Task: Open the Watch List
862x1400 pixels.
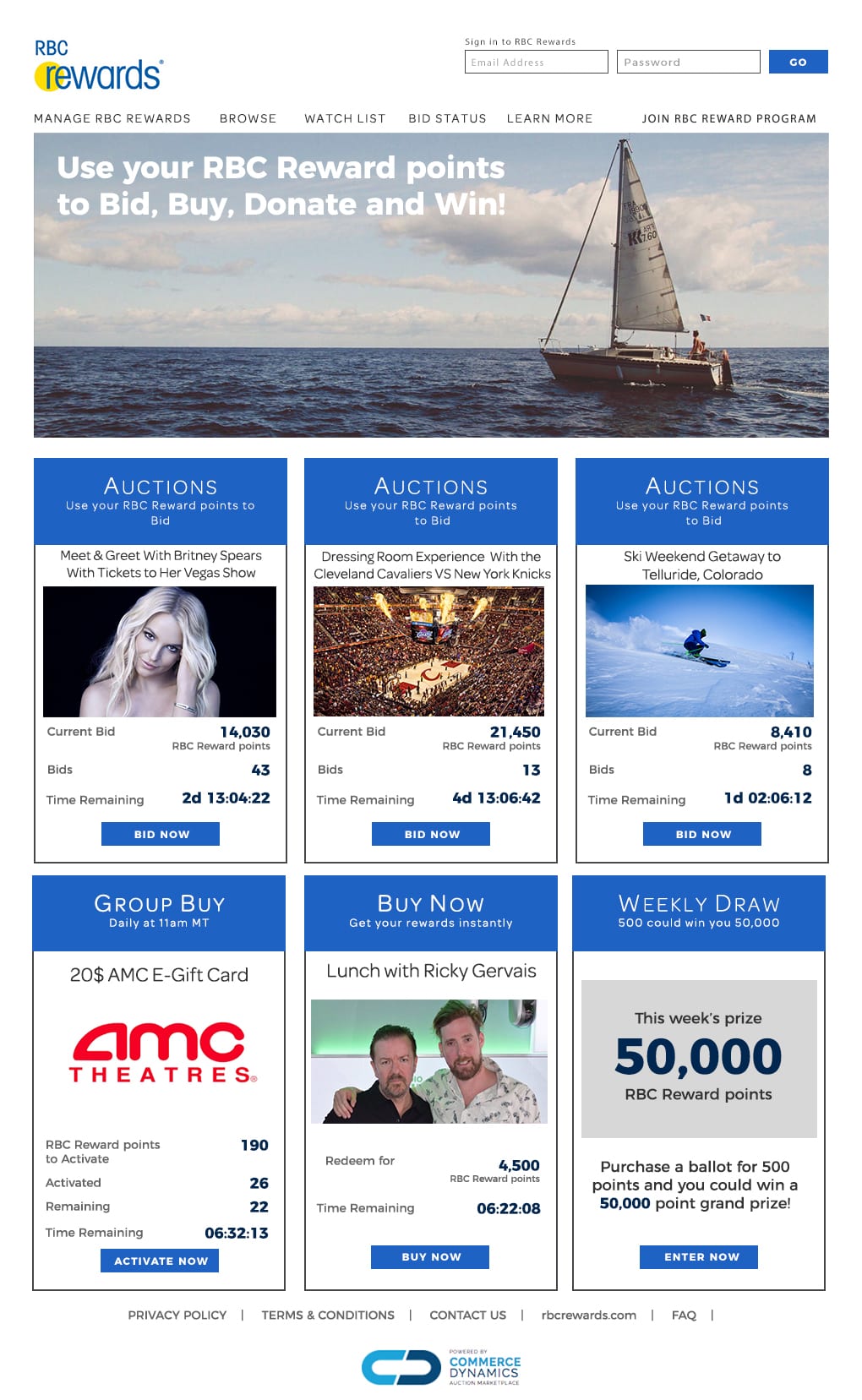Action: tap(345, 118)
